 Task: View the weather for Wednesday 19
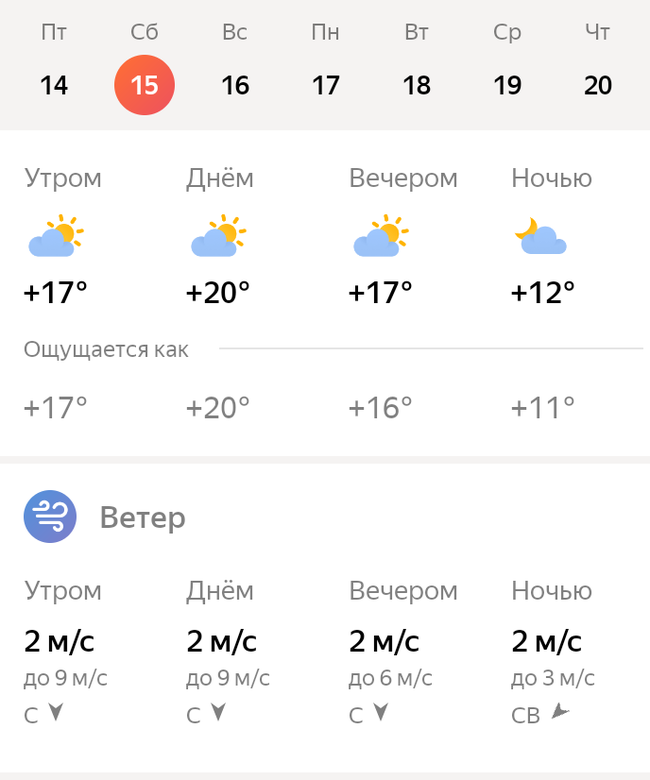(507, 84)
